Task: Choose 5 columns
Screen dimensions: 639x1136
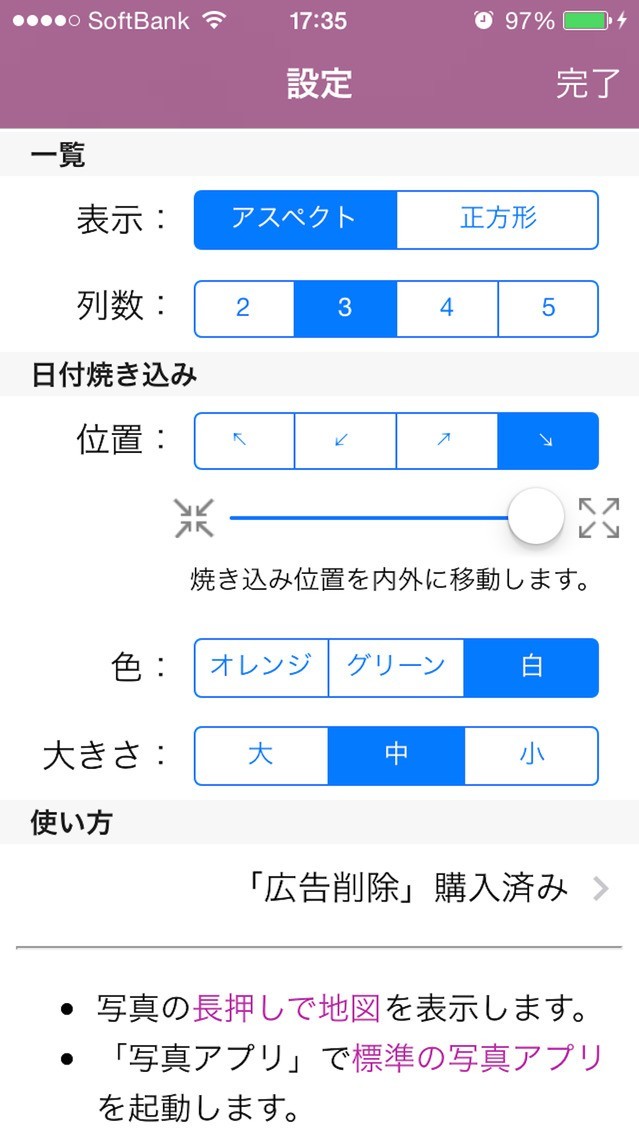Action: [x=548, y=308]
